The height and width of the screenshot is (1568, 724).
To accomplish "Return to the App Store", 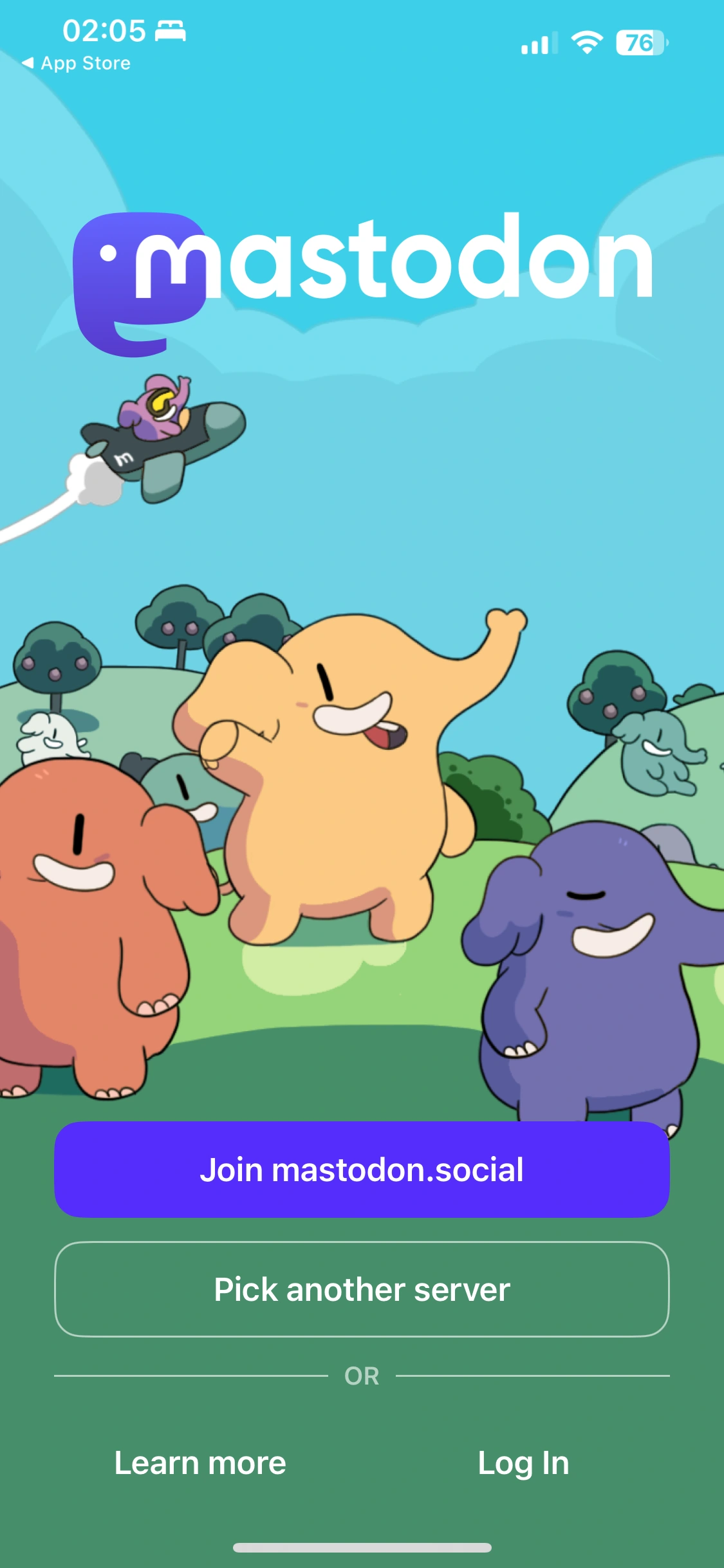I will click(77, 63).
